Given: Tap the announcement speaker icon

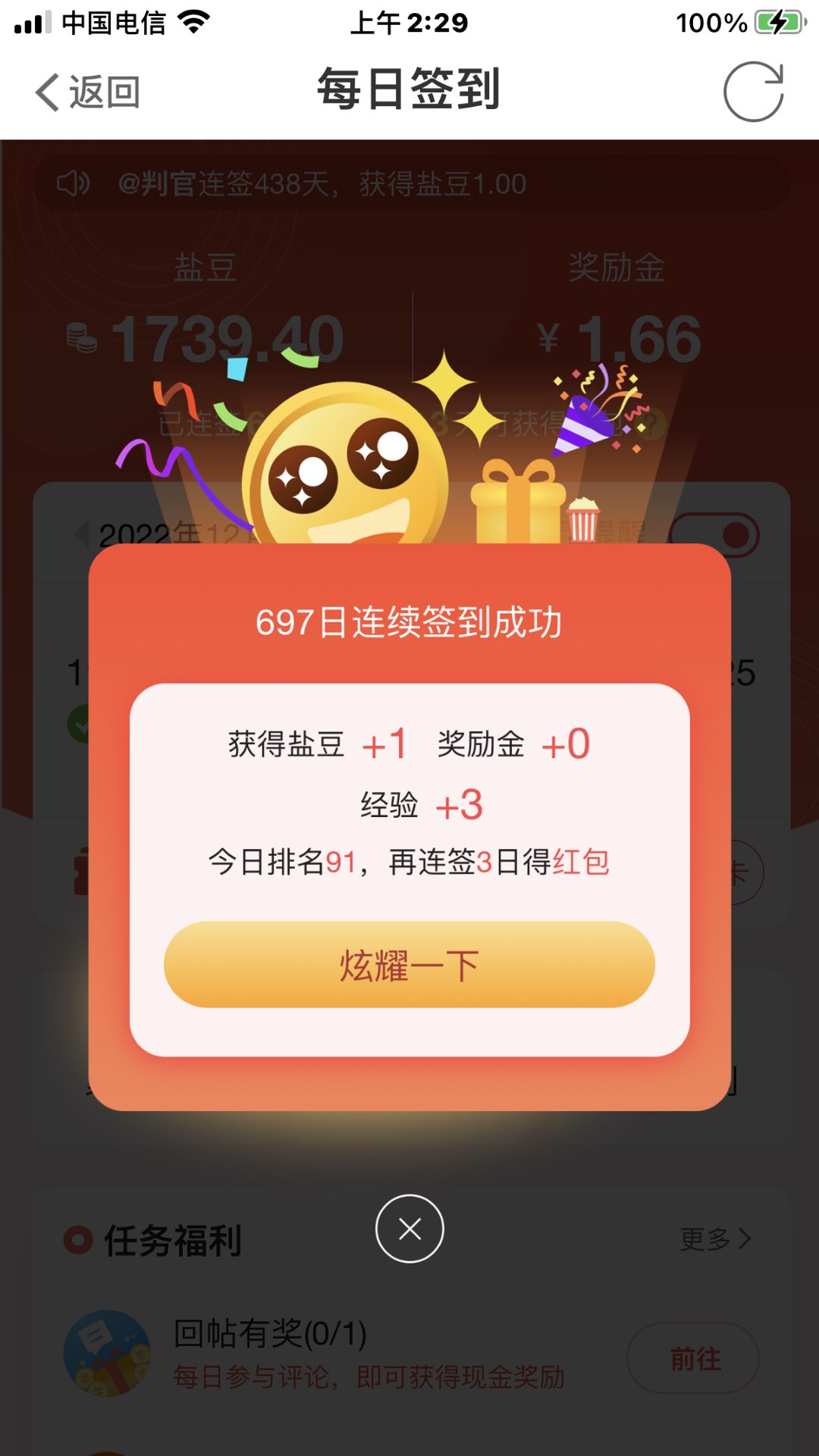Looking at the screenshot, I should (72, 183).
